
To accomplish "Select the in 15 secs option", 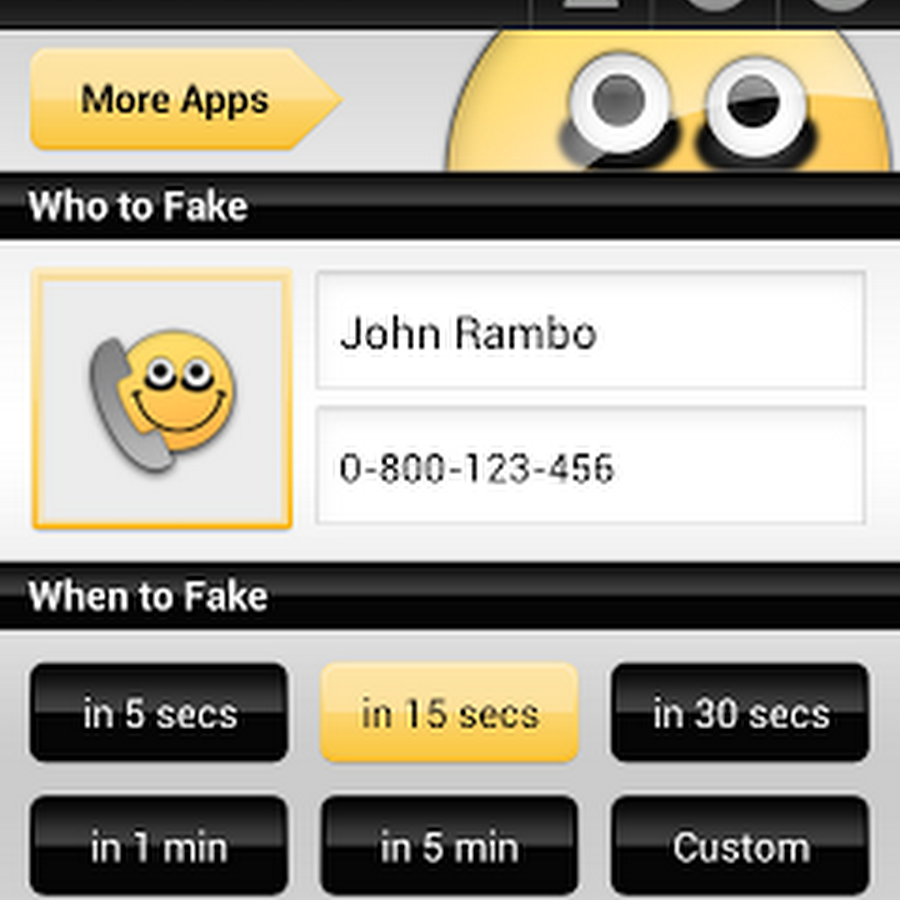I will (x=449, y=712).
